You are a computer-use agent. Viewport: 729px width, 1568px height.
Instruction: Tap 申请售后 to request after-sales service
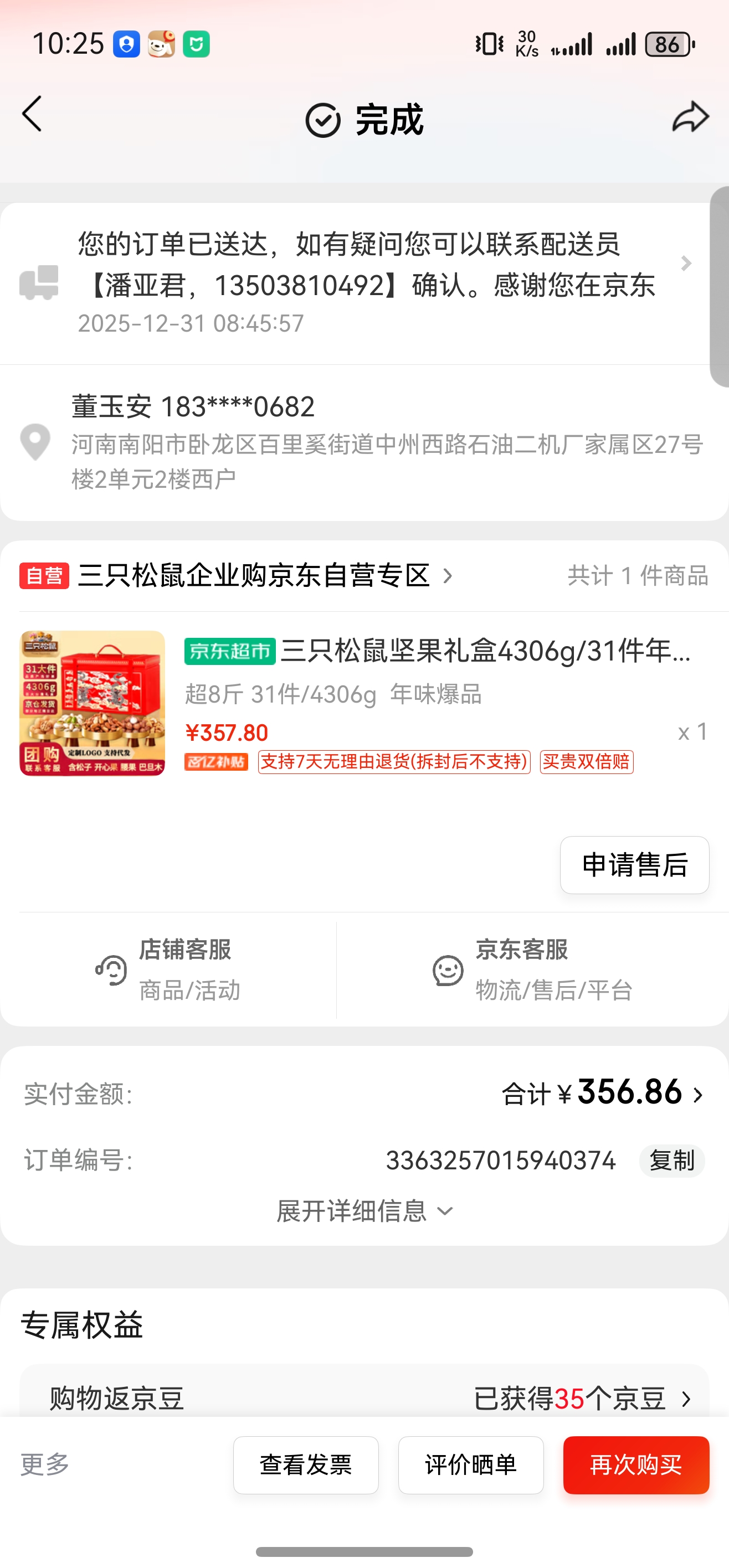634,865
